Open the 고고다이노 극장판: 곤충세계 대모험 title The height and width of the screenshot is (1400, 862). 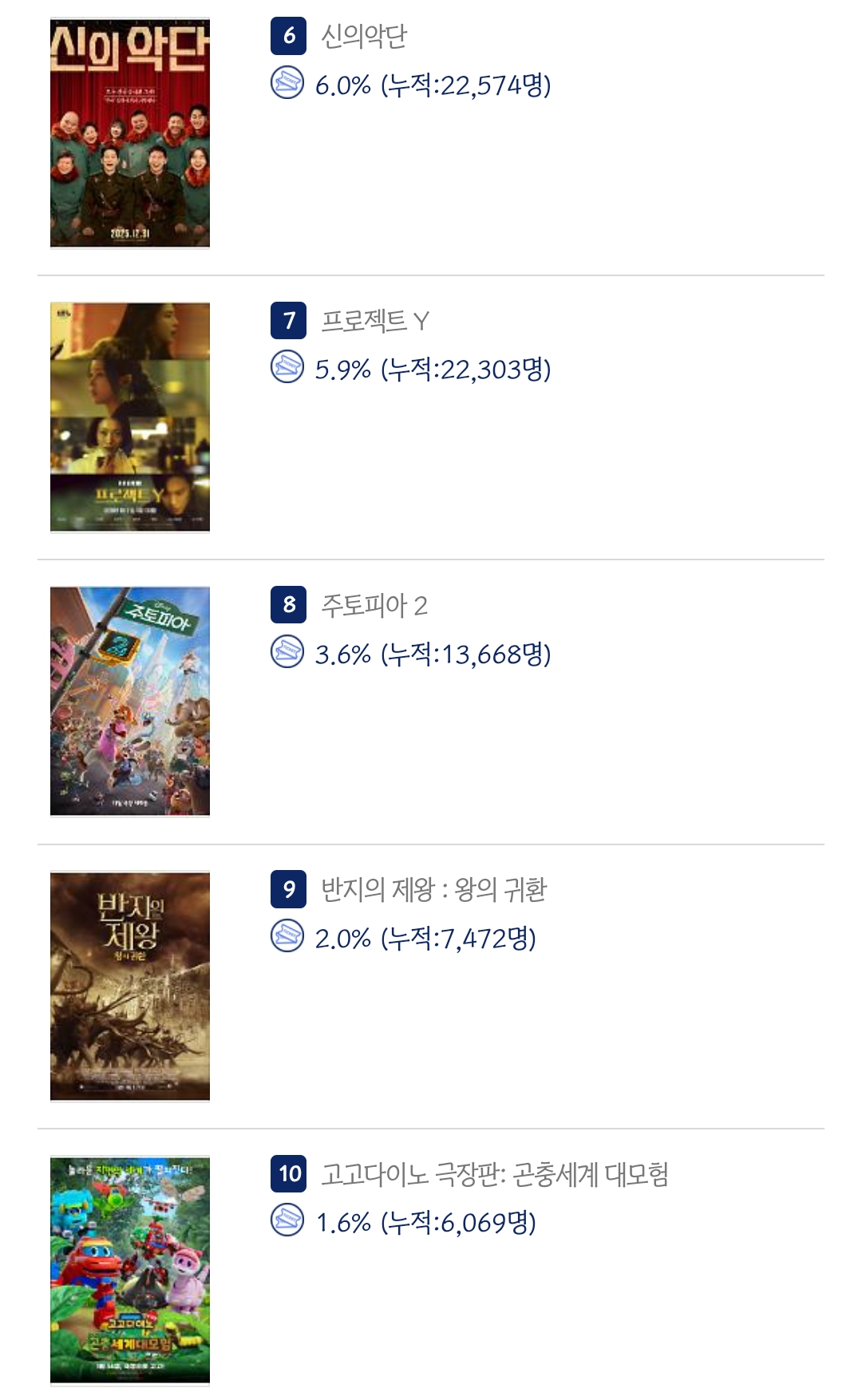[494, 1174]
